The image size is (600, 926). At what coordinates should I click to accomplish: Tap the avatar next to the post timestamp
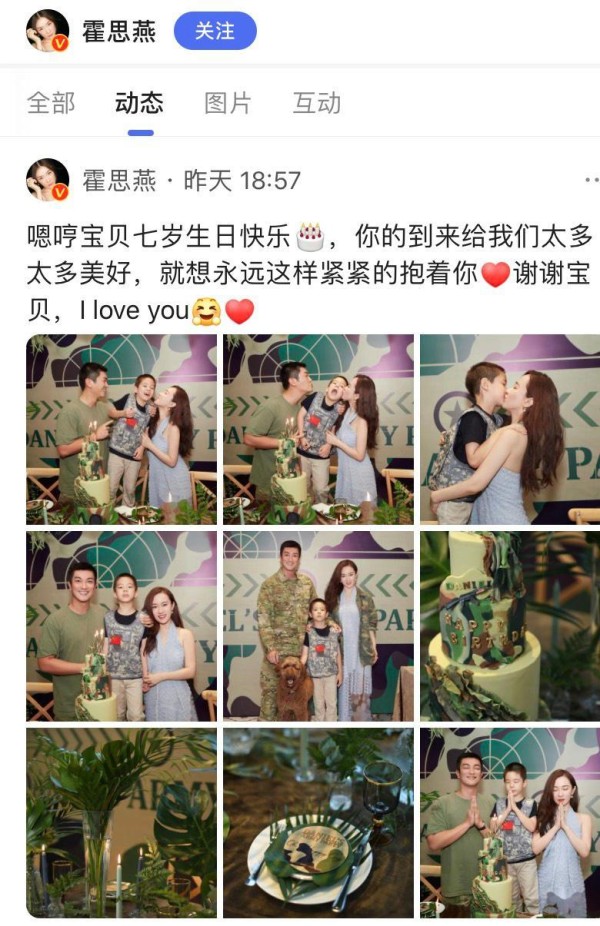pyautogui.click(x=47, y=180)
